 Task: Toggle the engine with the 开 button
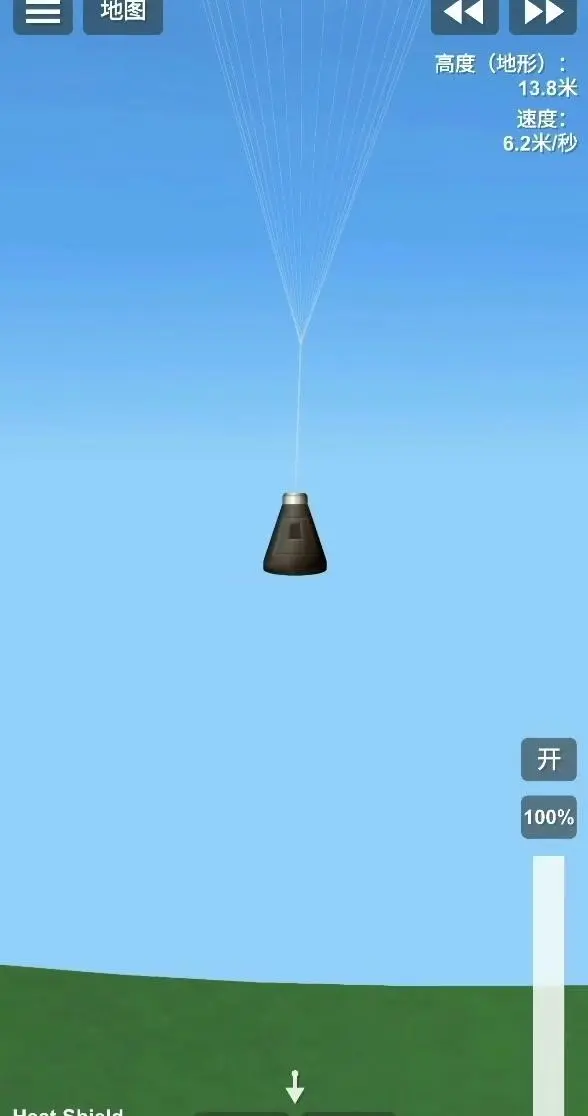coord(548,759)
